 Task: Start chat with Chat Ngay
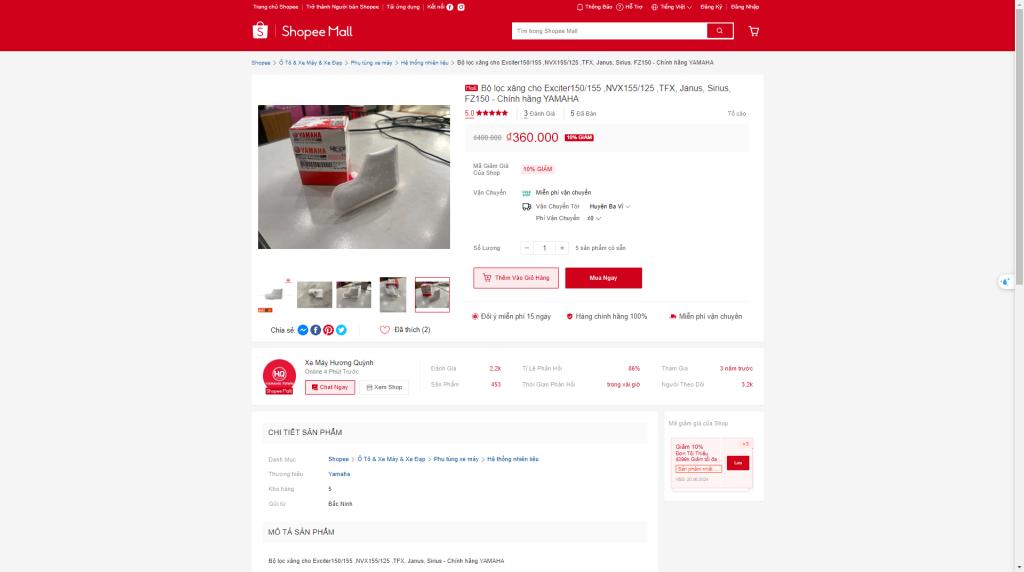(330, 387)
